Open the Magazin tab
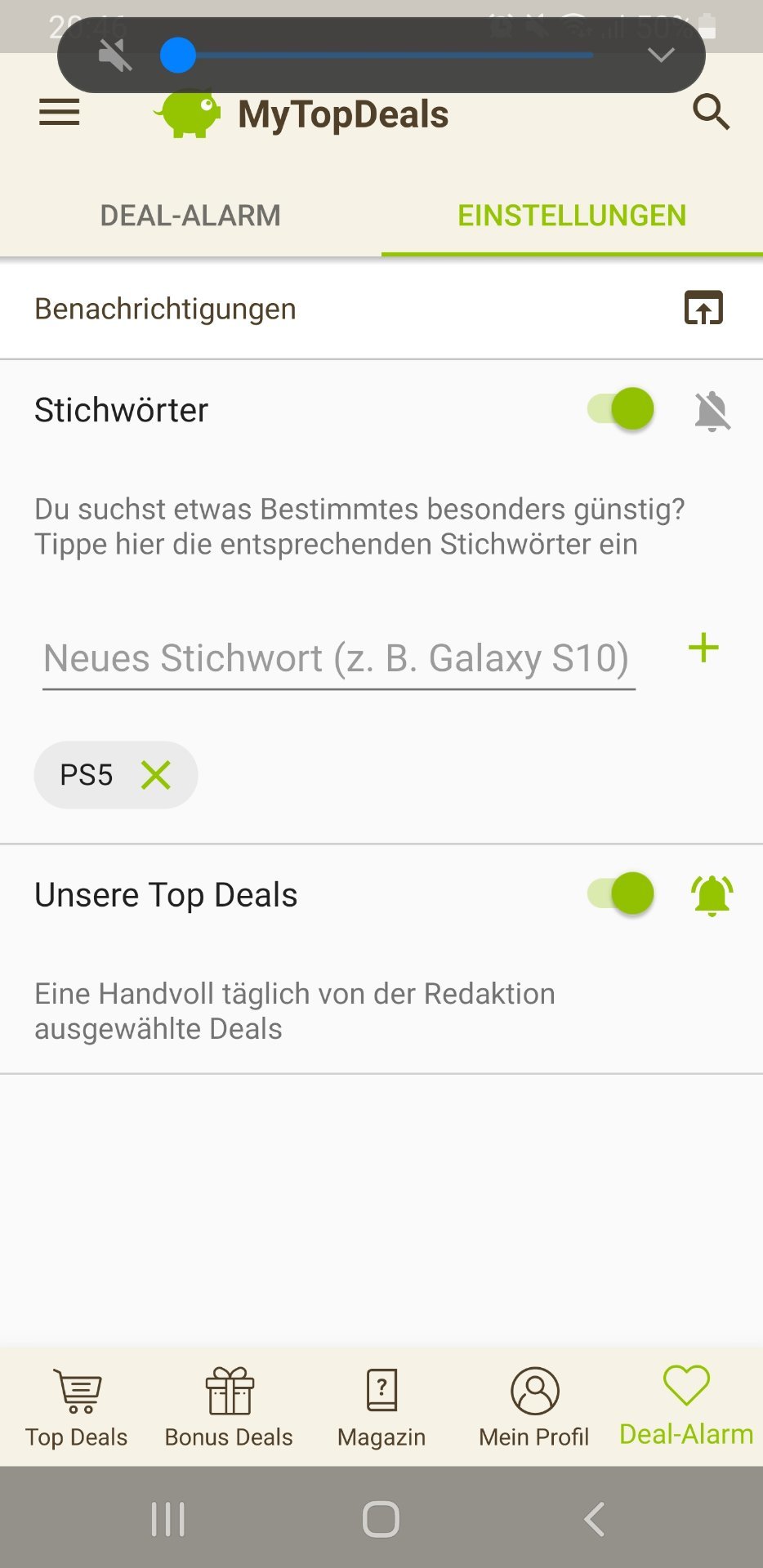 coord(381,1406)
